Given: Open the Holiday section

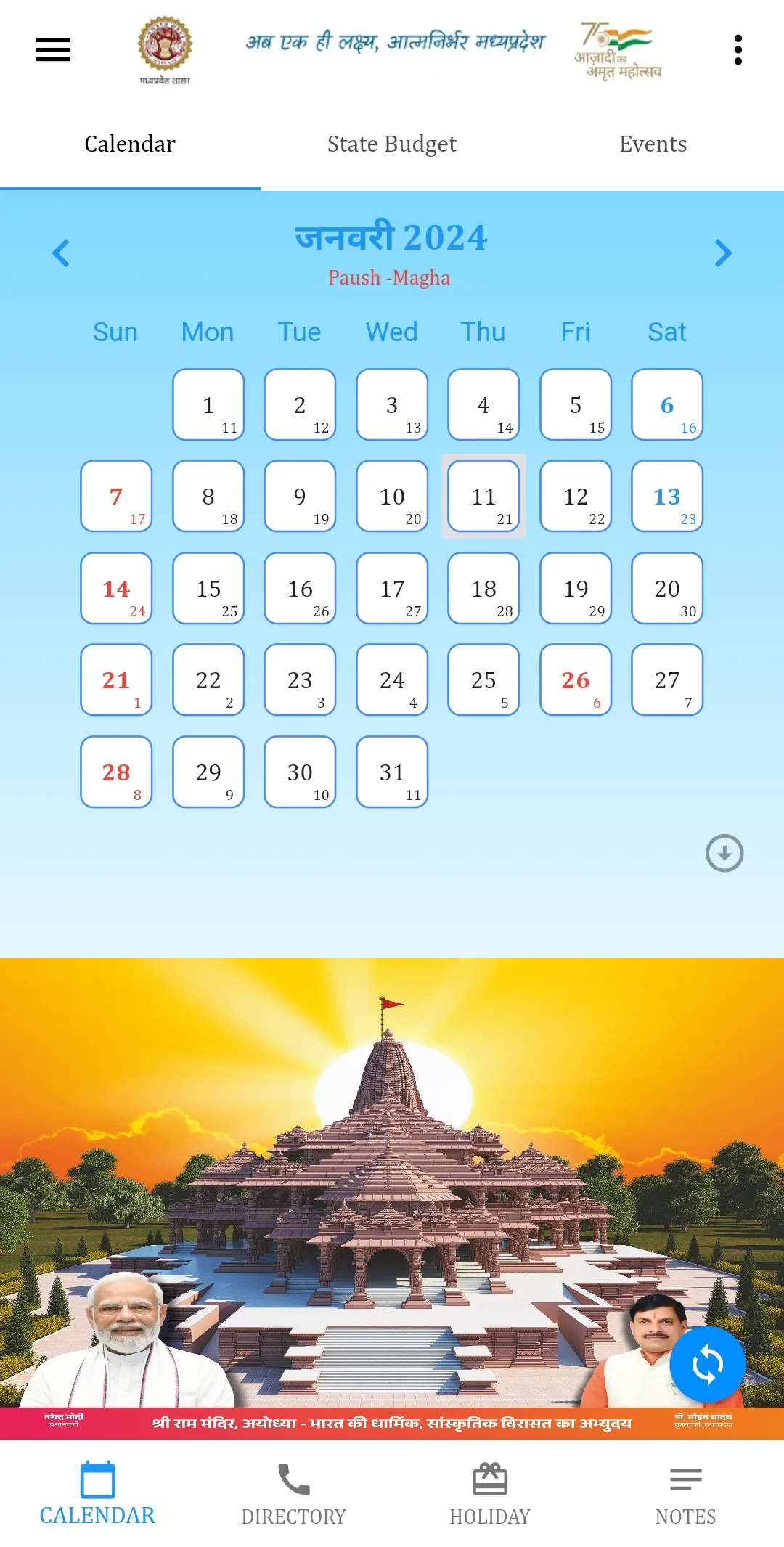Looking at the screenshot, I should (x=490, y=1494).
